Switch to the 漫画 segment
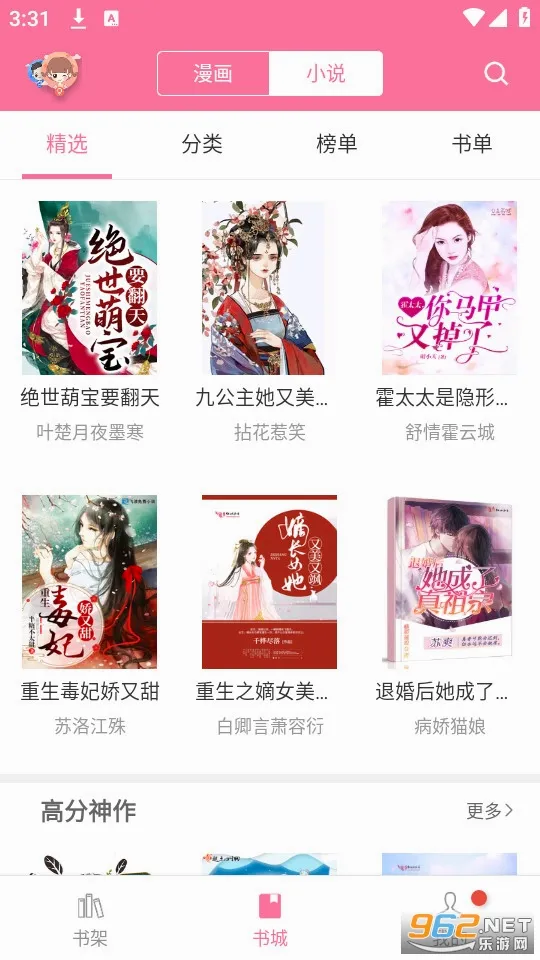The width and height of the screenshot is (540, 960). [213, 73]
